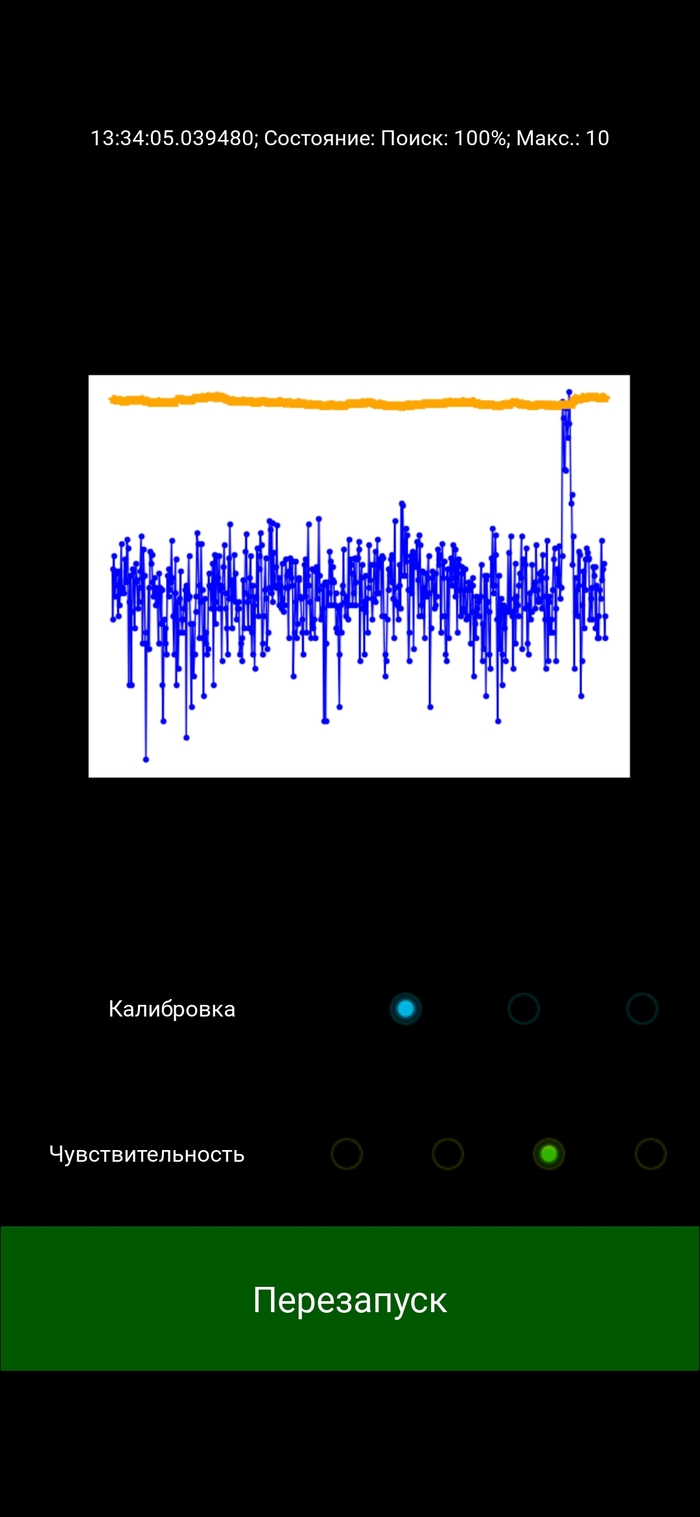Tap the green Перезапуск button
Image resolution: width=700 pixels, height=1517 pixels.
point(350,1299)
